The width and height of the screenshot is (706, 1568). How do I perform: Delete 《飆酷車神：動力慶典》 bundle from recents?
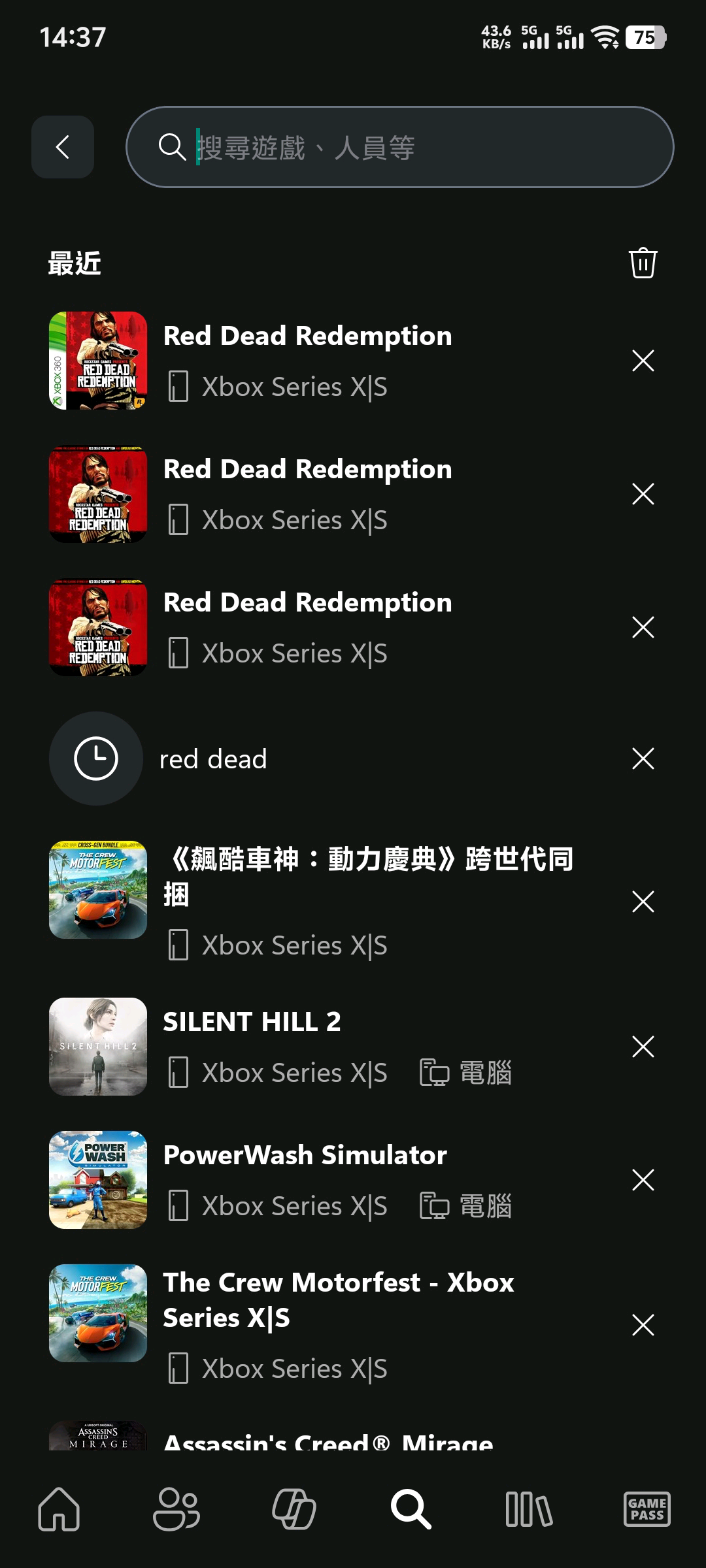[643, 902]
